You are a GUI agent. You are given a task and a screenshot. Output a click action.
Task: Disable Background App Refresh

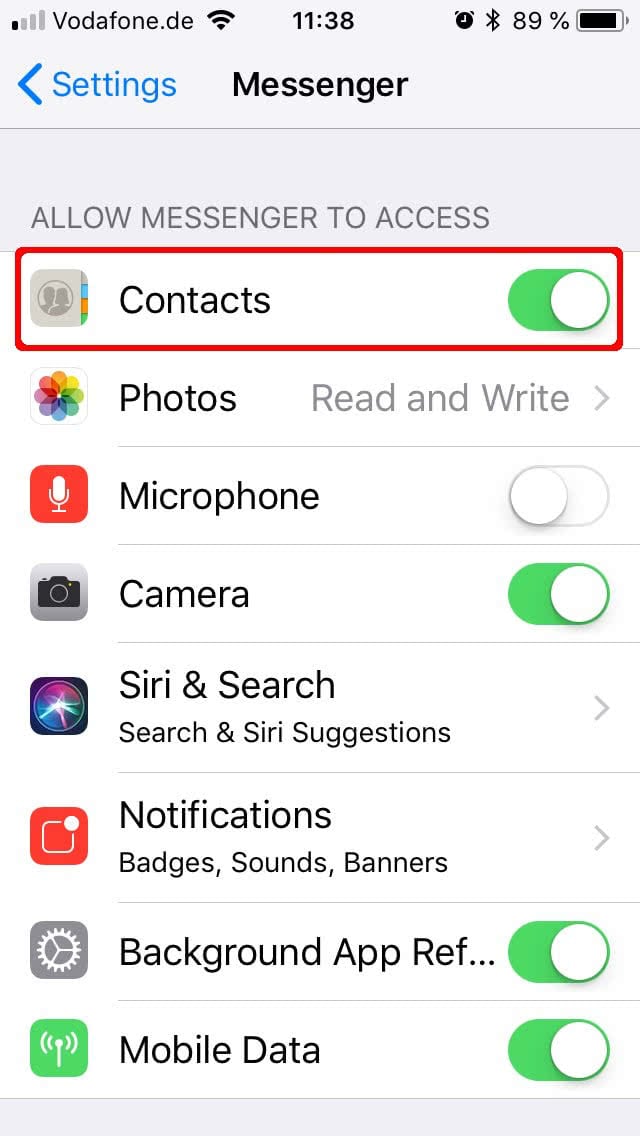(558, 952)
